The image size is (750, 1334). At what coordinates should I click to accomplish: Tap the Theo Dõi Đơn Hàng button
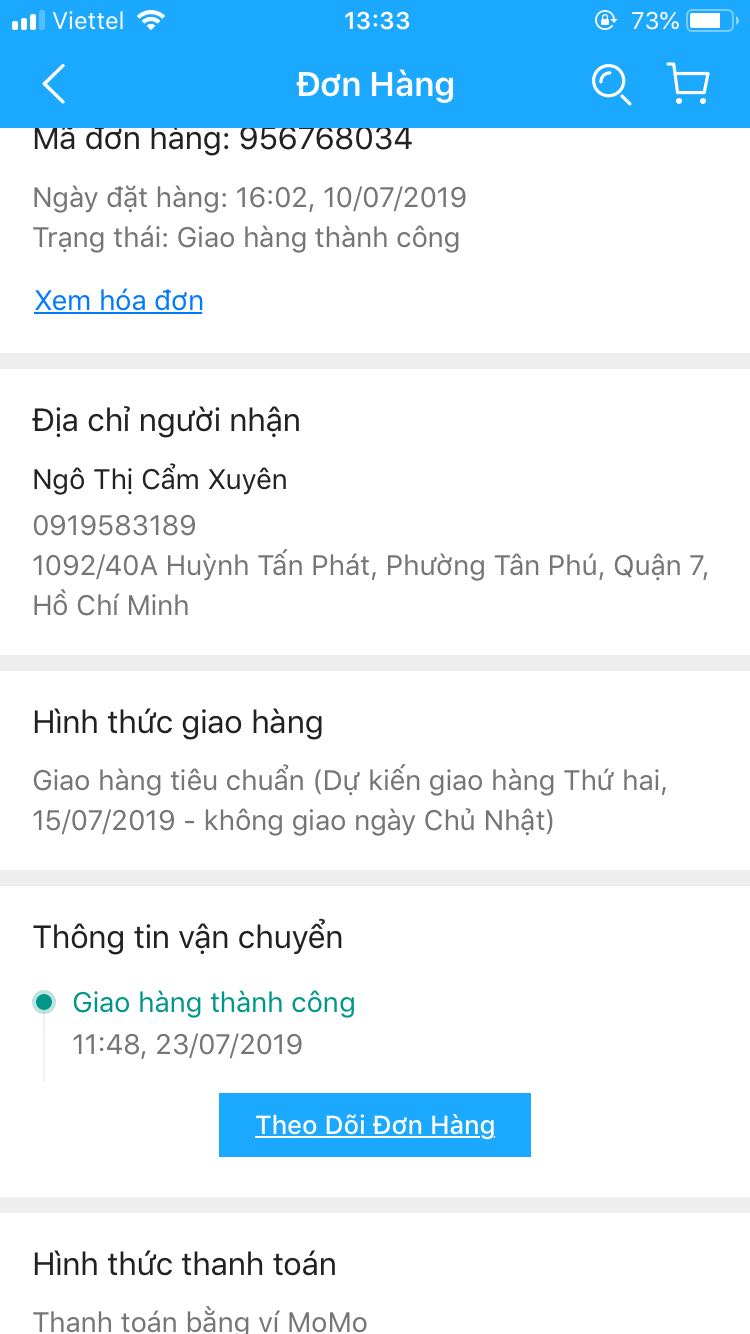(374, 1124)
